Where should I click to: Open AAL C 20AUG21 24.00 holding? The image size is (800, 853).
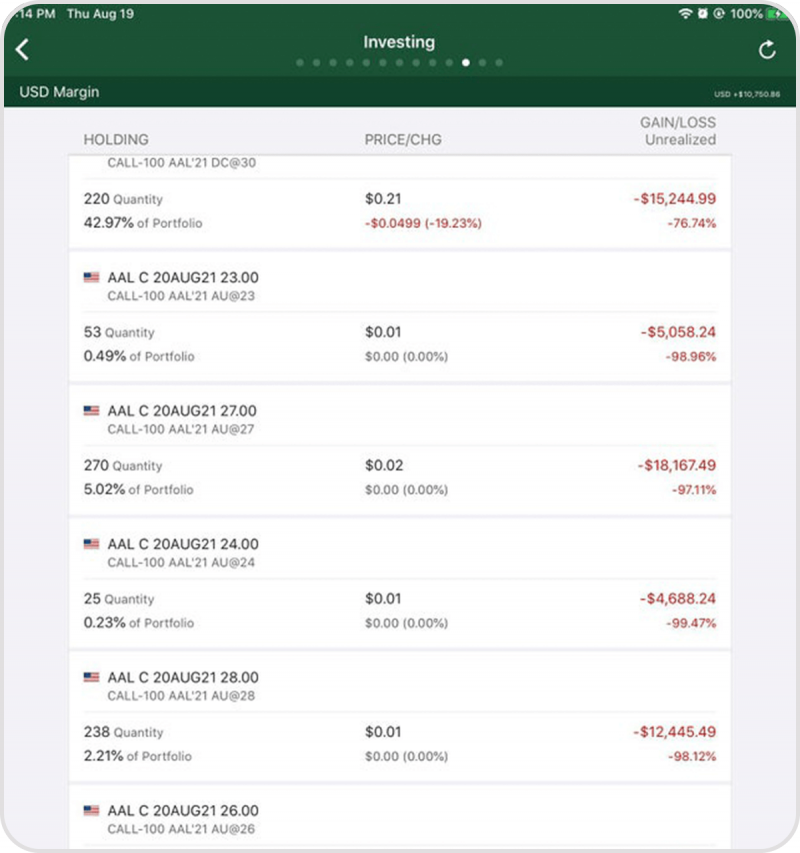[183, 544]
